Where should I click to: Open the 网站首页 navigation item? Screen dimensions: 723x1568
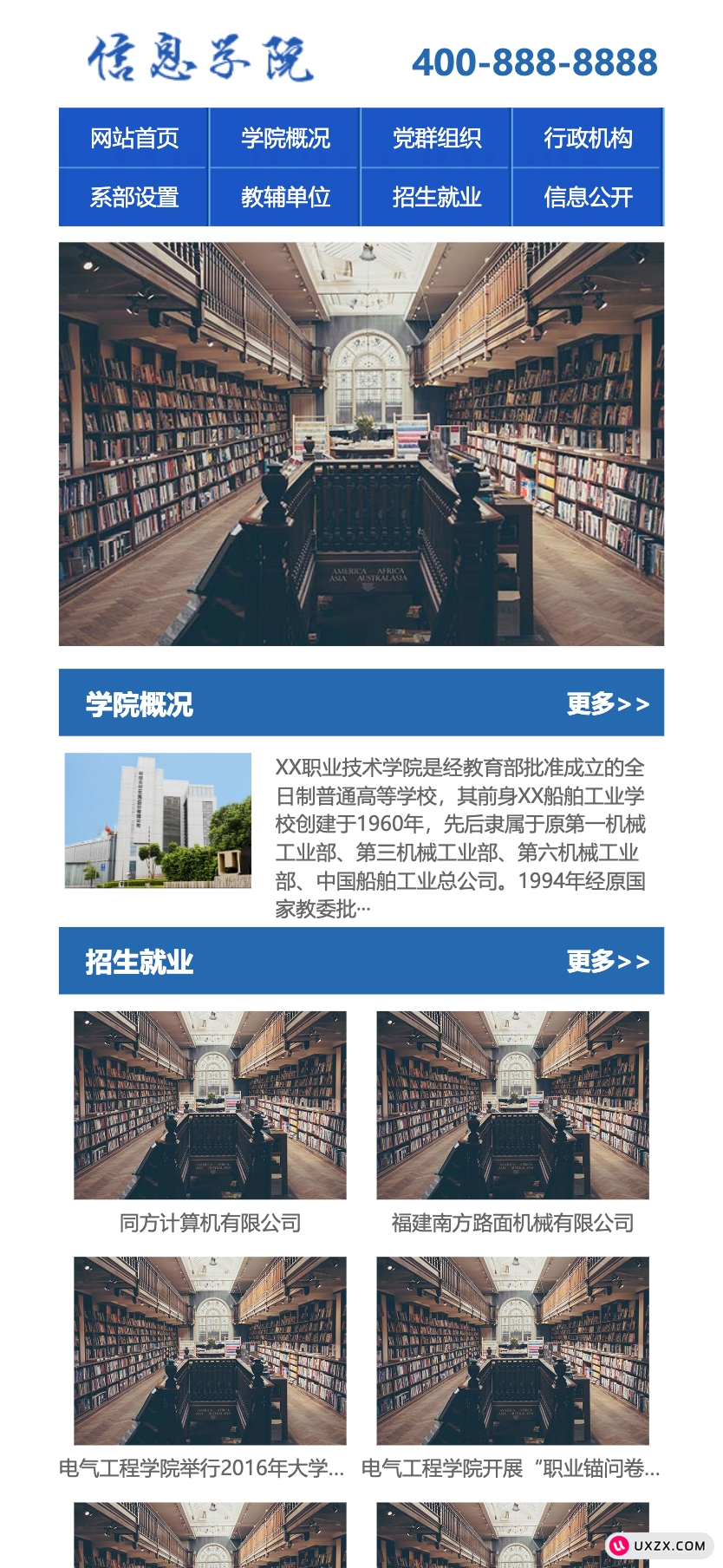(134, 138)
